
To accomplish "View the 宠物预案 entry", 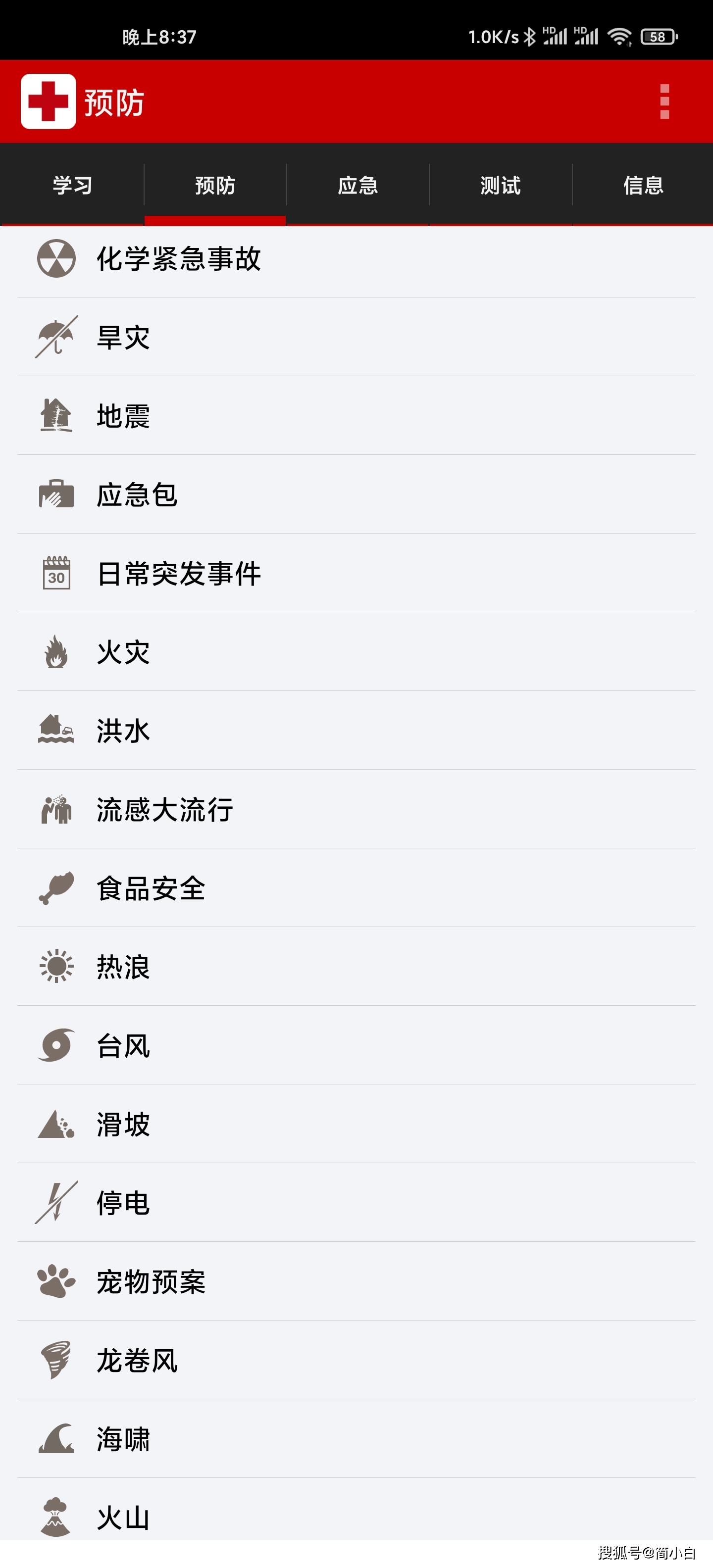I will pyautogui.click(x=151, y=1282).
